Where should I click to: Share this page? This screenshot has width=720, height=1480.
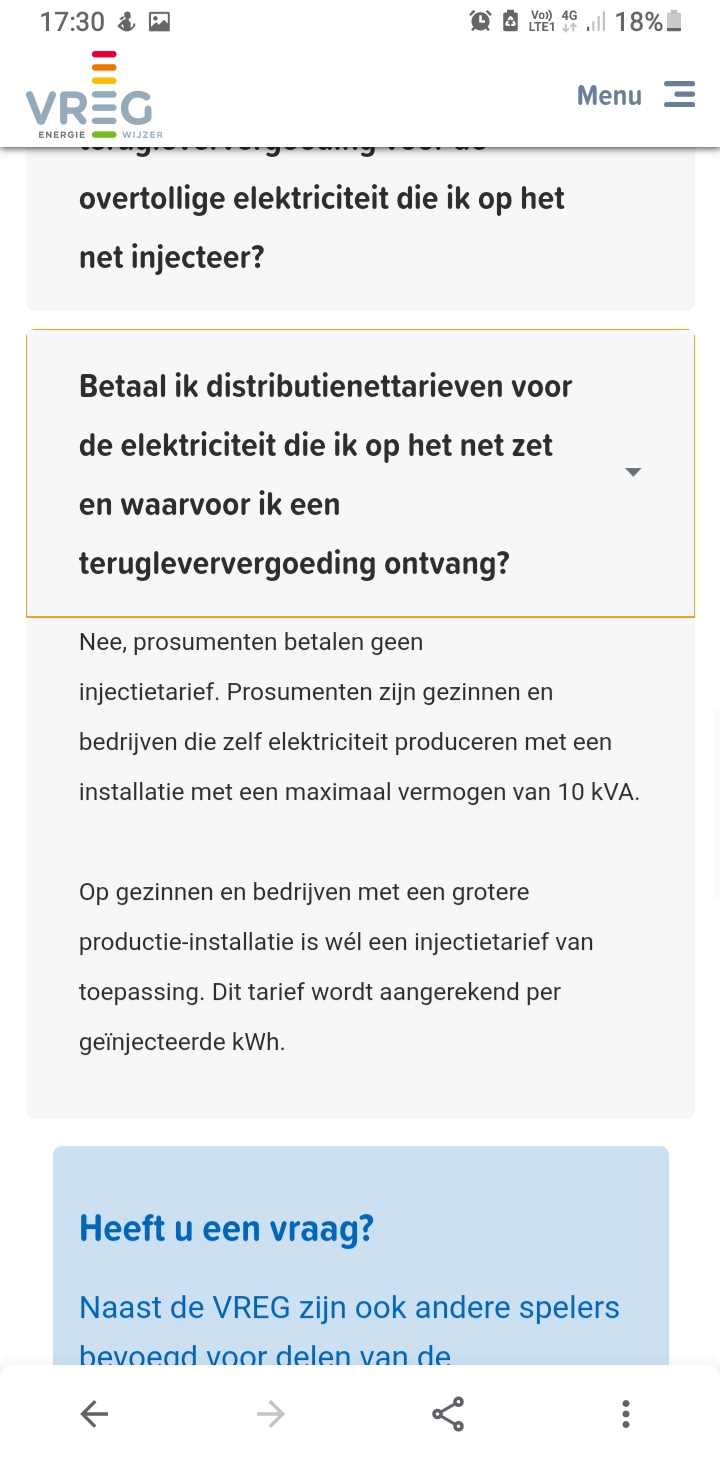[448, 1413]
